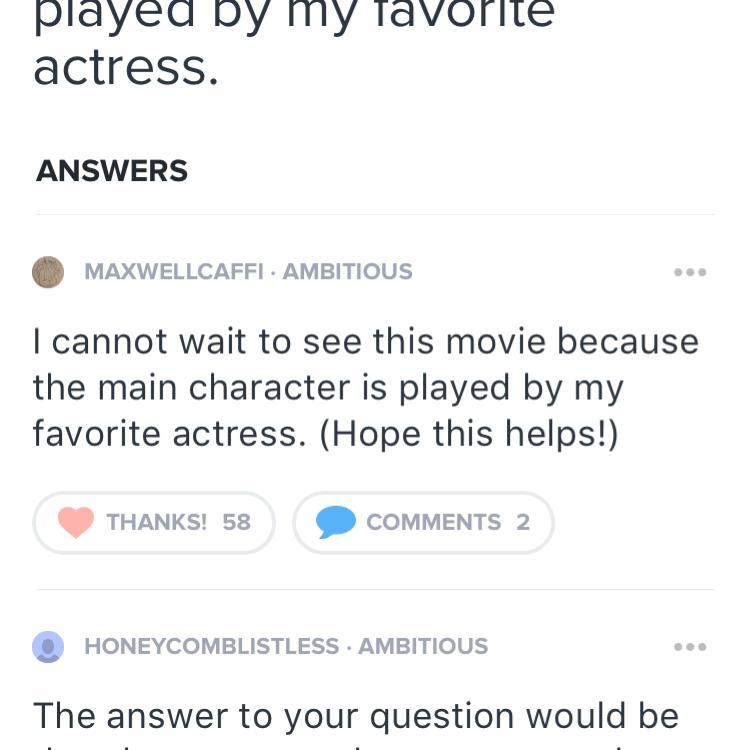Thank MAXWELLCAFFI's answer with the heart button
Viewport: 748px width, 750px height.
(x=154, y=522)
